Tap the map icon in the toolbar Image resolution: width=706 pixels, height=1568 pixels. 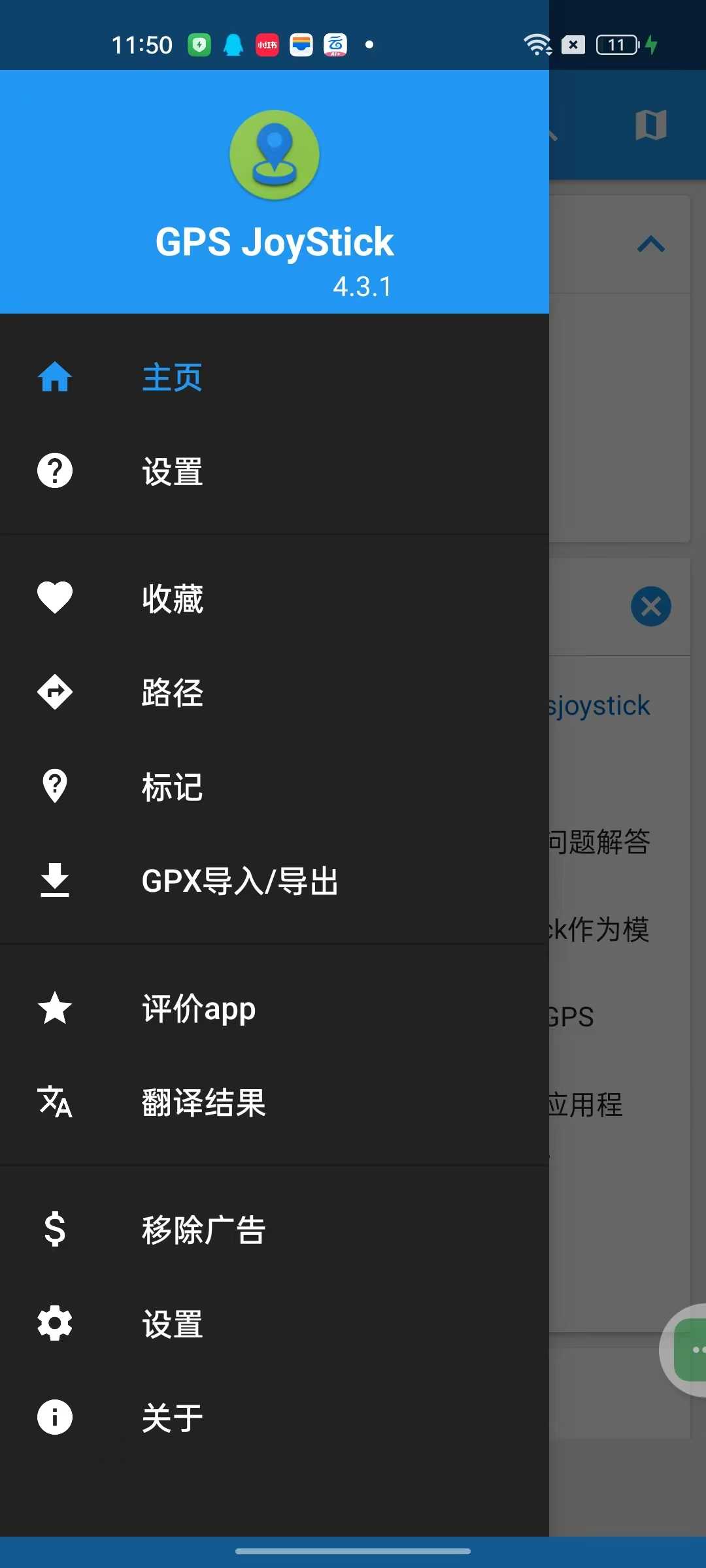pyautogui.click(x=650, y=125)
